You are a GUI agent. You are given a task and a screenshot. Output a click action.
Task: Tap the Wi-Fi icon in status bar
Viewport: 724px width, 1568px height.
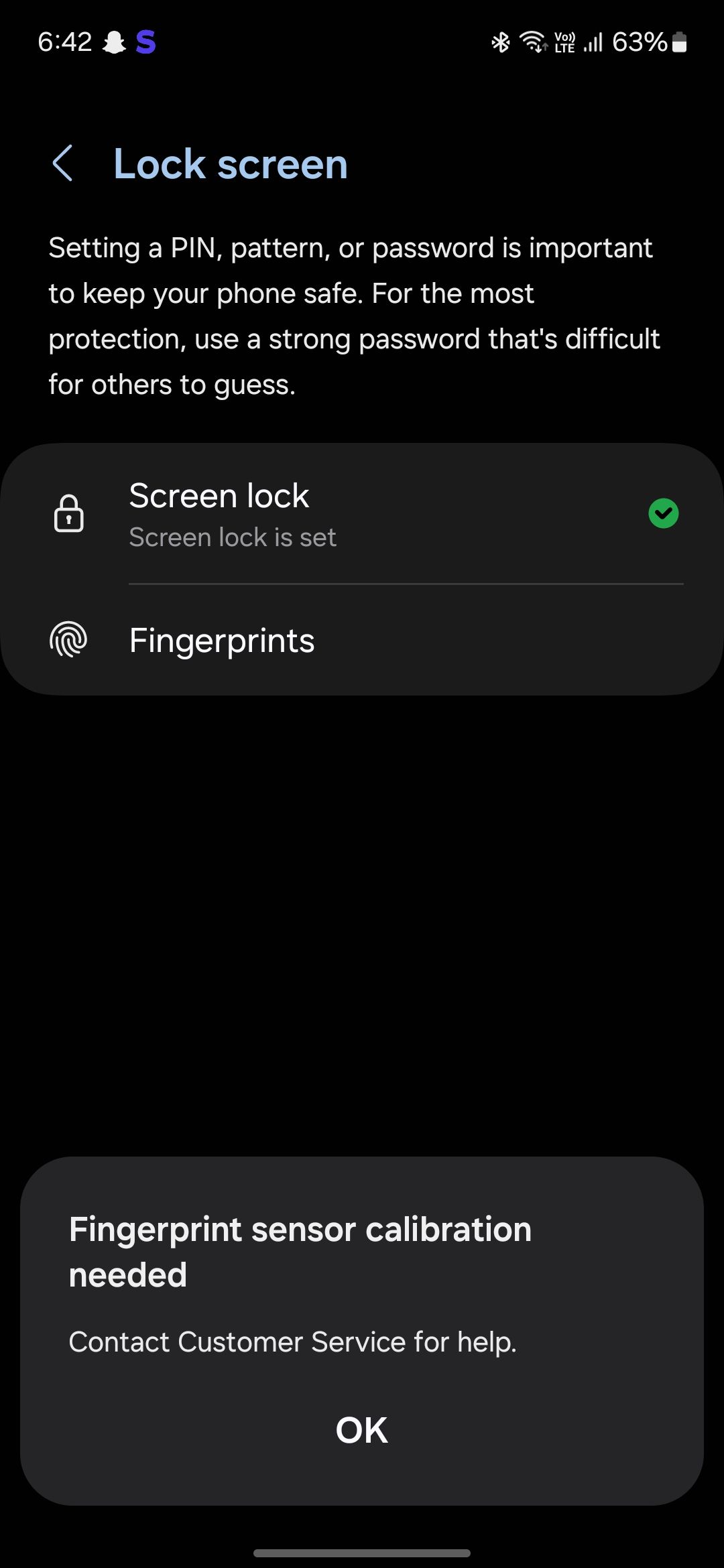[x=533, y=43]
